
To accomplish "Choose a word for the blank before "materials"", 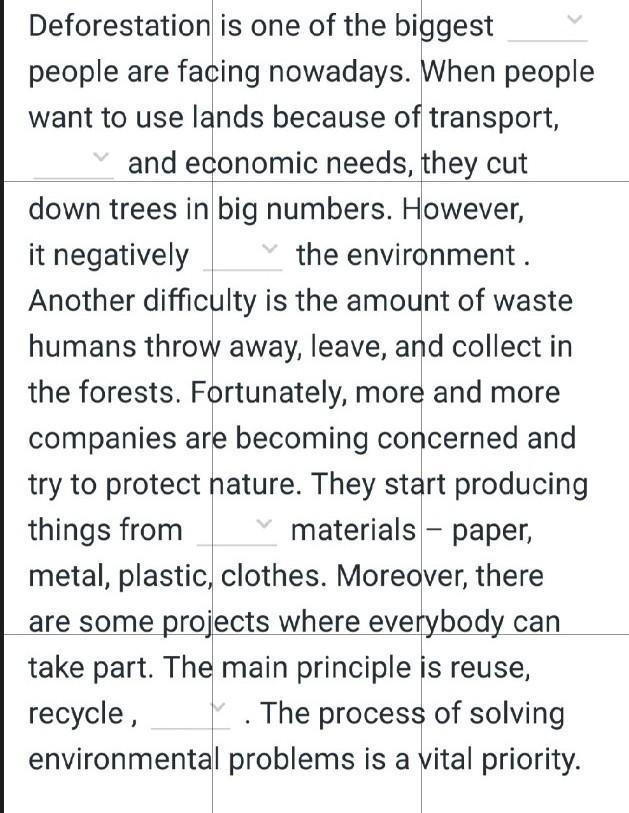I will [x=238, y=529].
